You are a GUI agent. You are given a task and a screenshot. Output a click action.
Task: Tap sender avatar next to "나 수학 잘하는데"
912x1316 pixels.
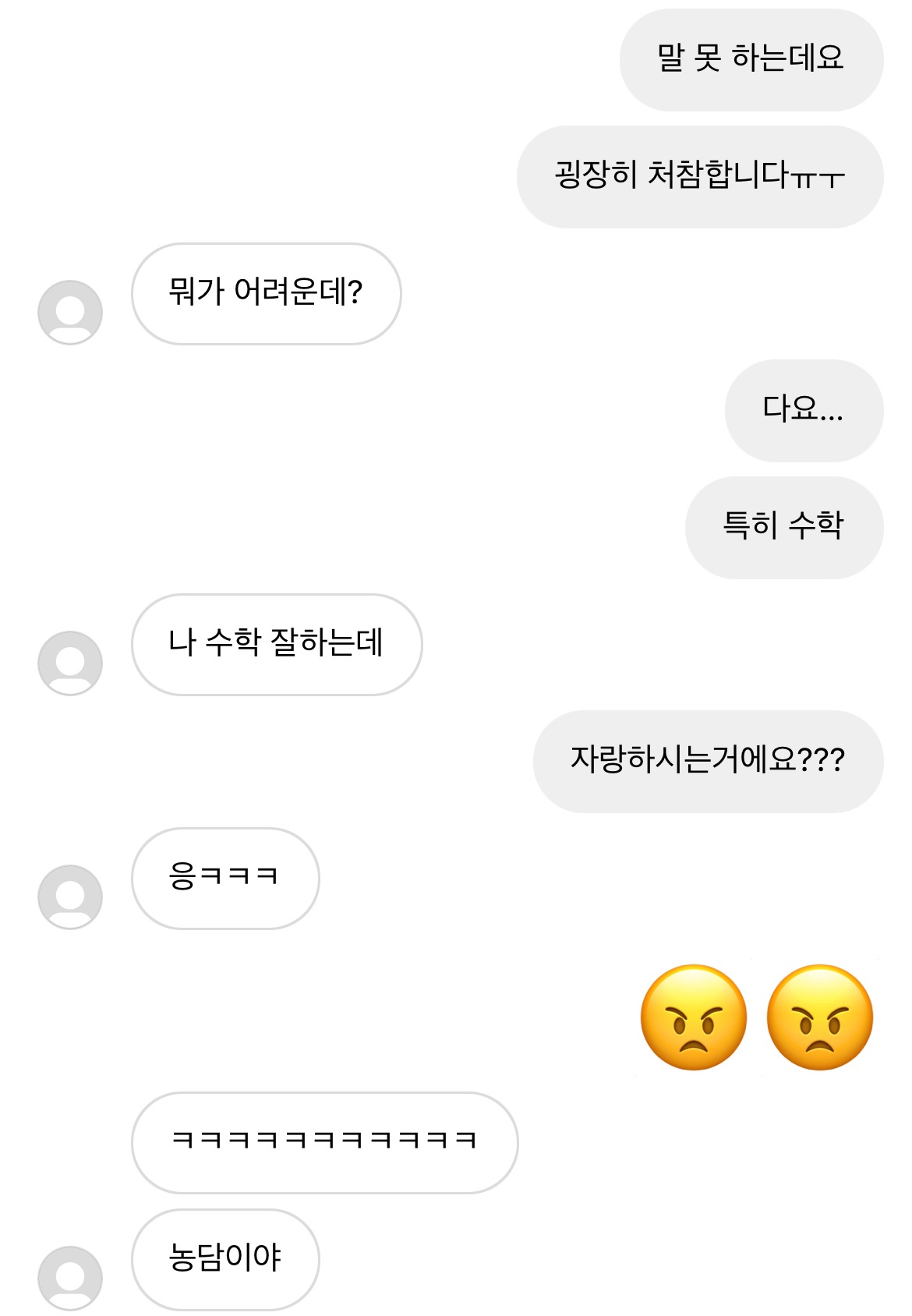[70, 663]
